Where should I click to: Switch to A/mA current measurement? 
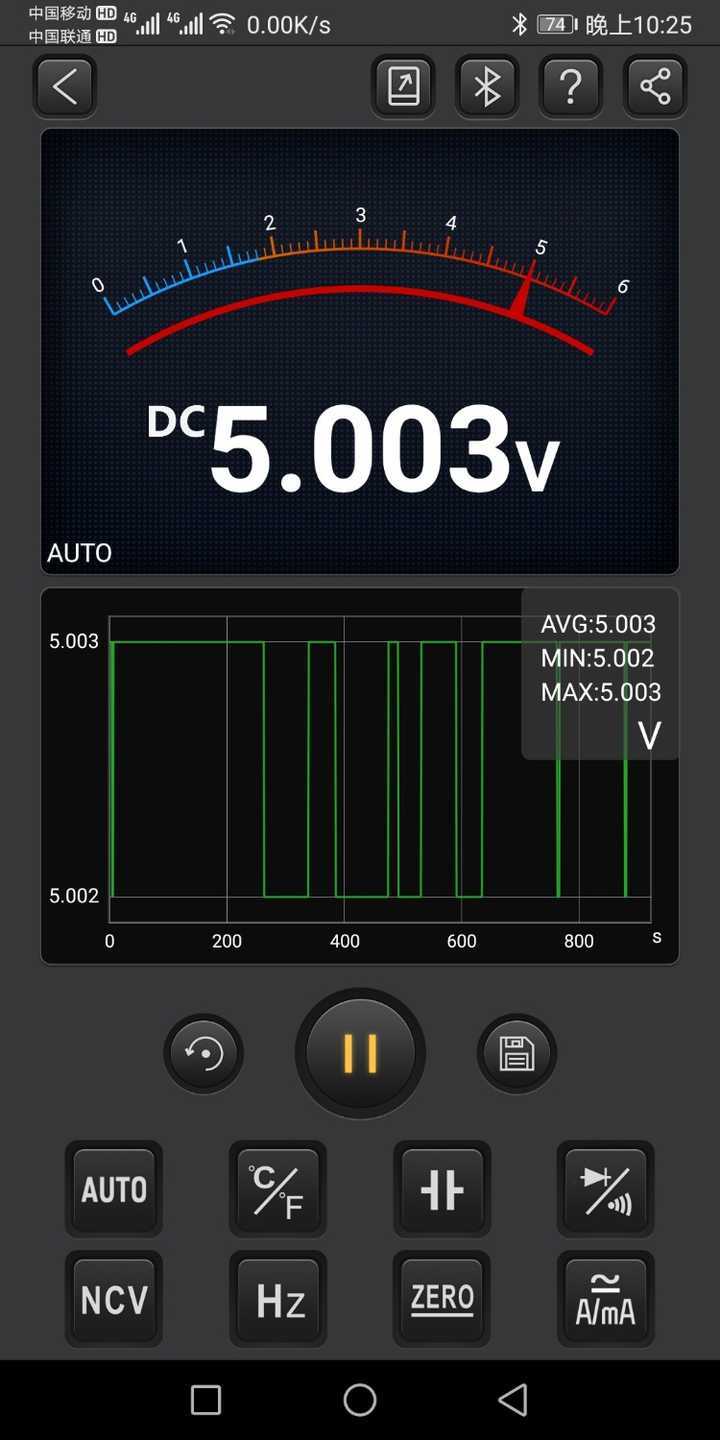[x=605, y=1298]
